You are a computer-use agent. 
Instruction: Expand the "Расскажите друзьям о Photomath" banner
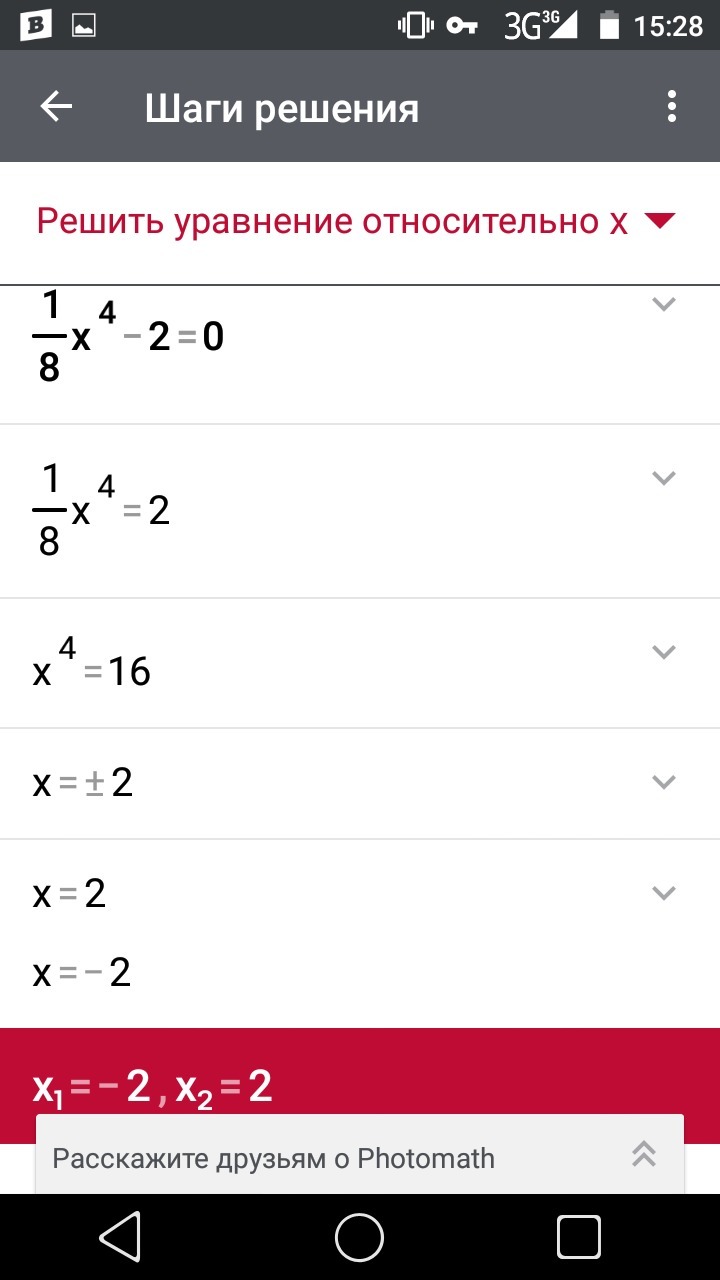coord(643,1155)
